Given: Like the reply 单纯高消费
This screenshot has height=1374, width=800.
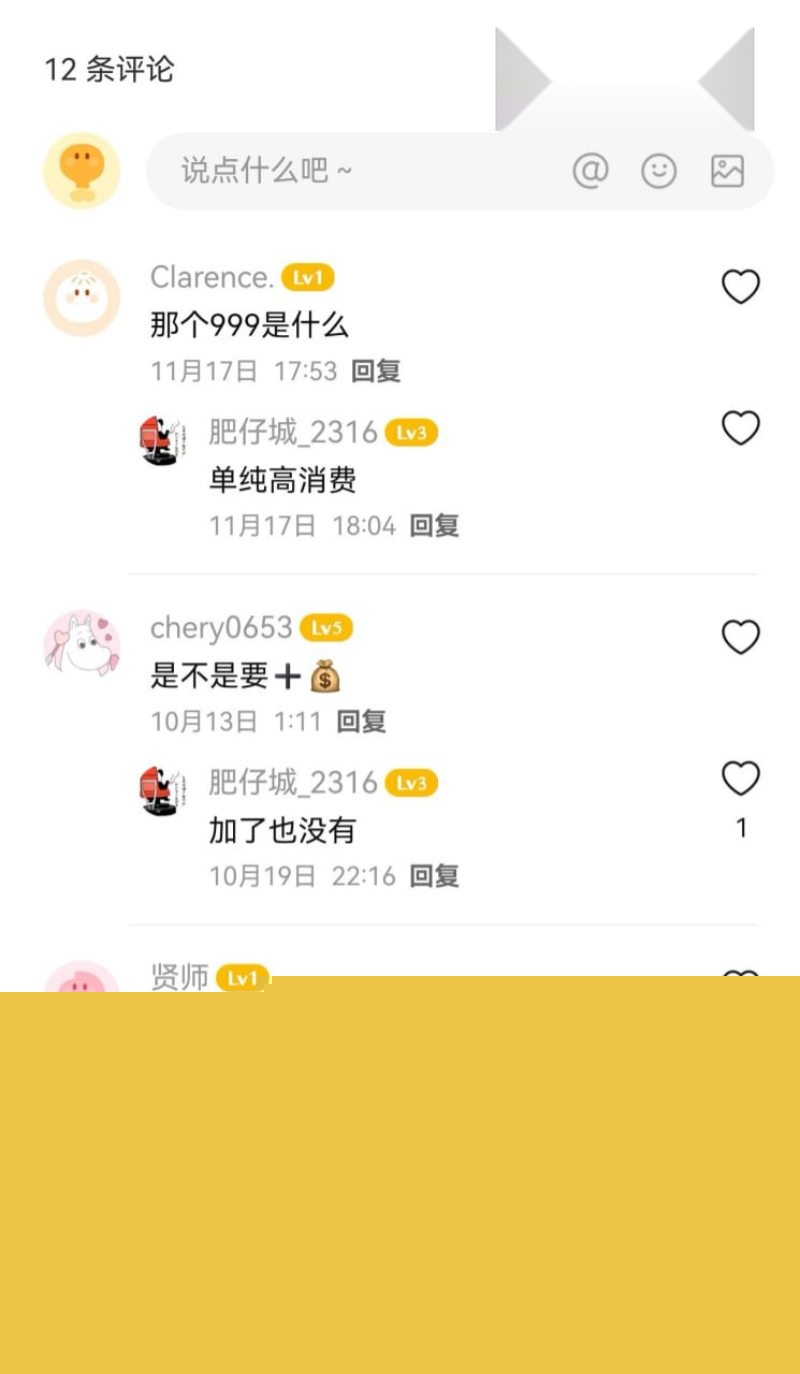Looking at the screenshot, I should (x=740, y=428).
